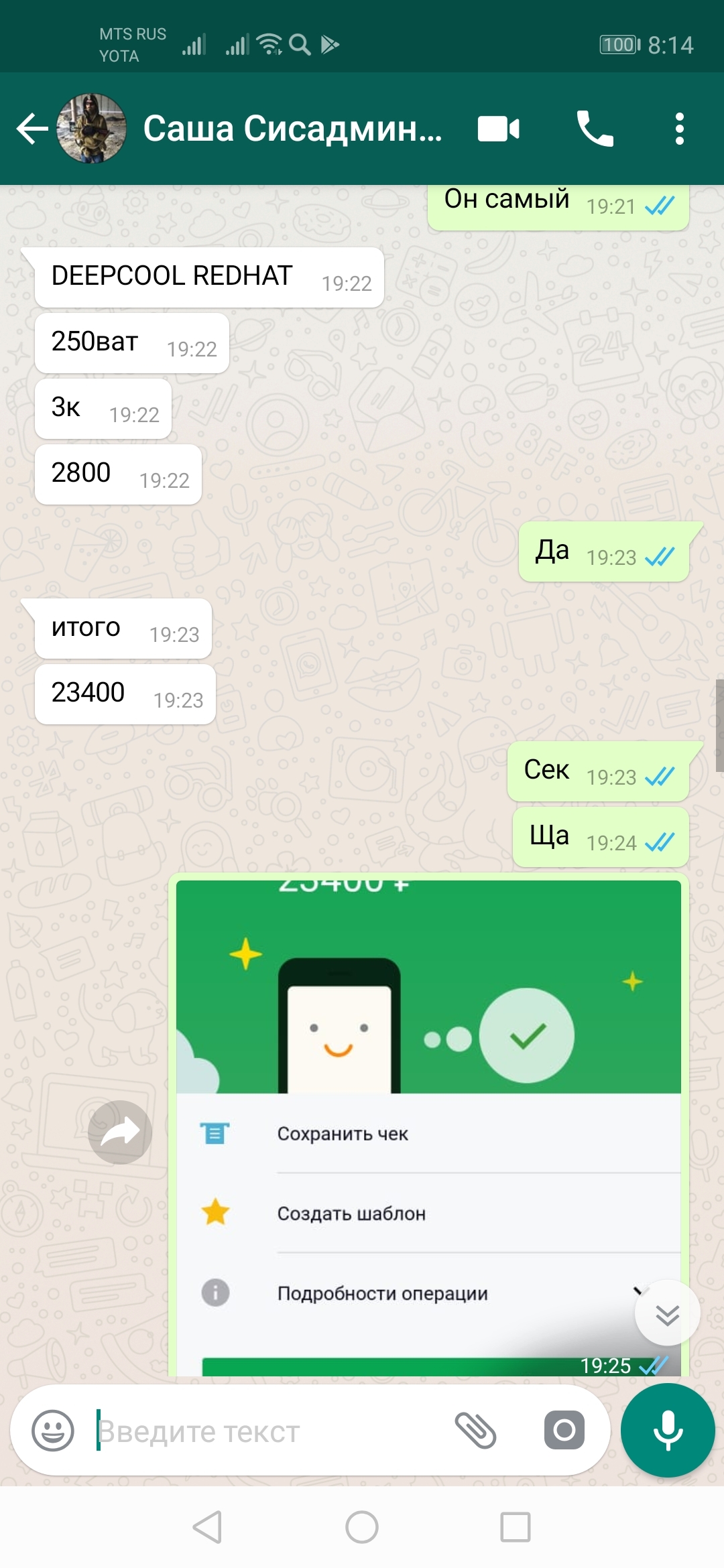Viewport: 724px width, 1568px height.
Task: Start a voice call with Саша
Action: [x=595, y=129]
